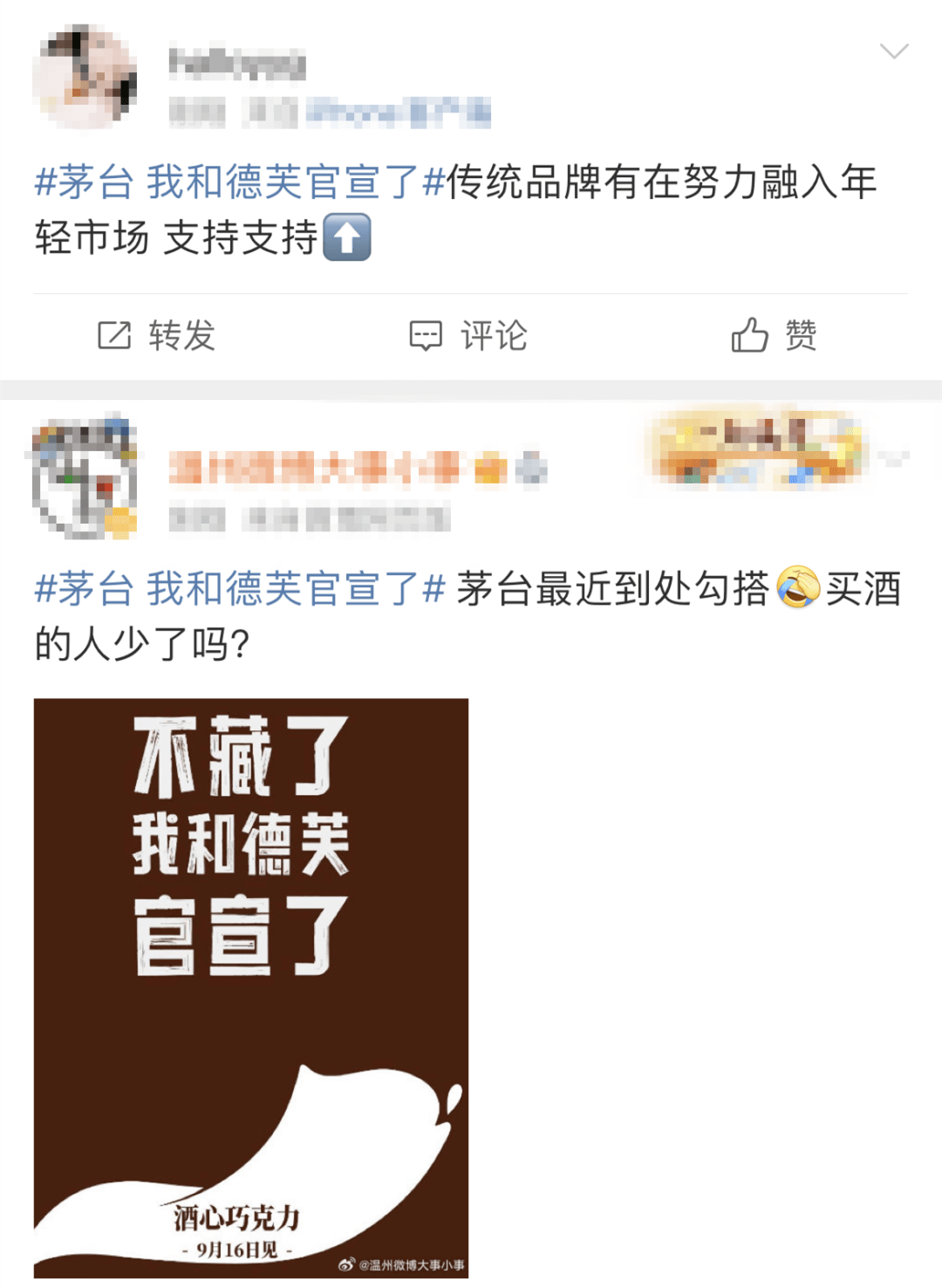This screenshot has height=1288, width=942.
Task: View the 不藏了 我和德芙官宣了 poster image
Action: 251,988
